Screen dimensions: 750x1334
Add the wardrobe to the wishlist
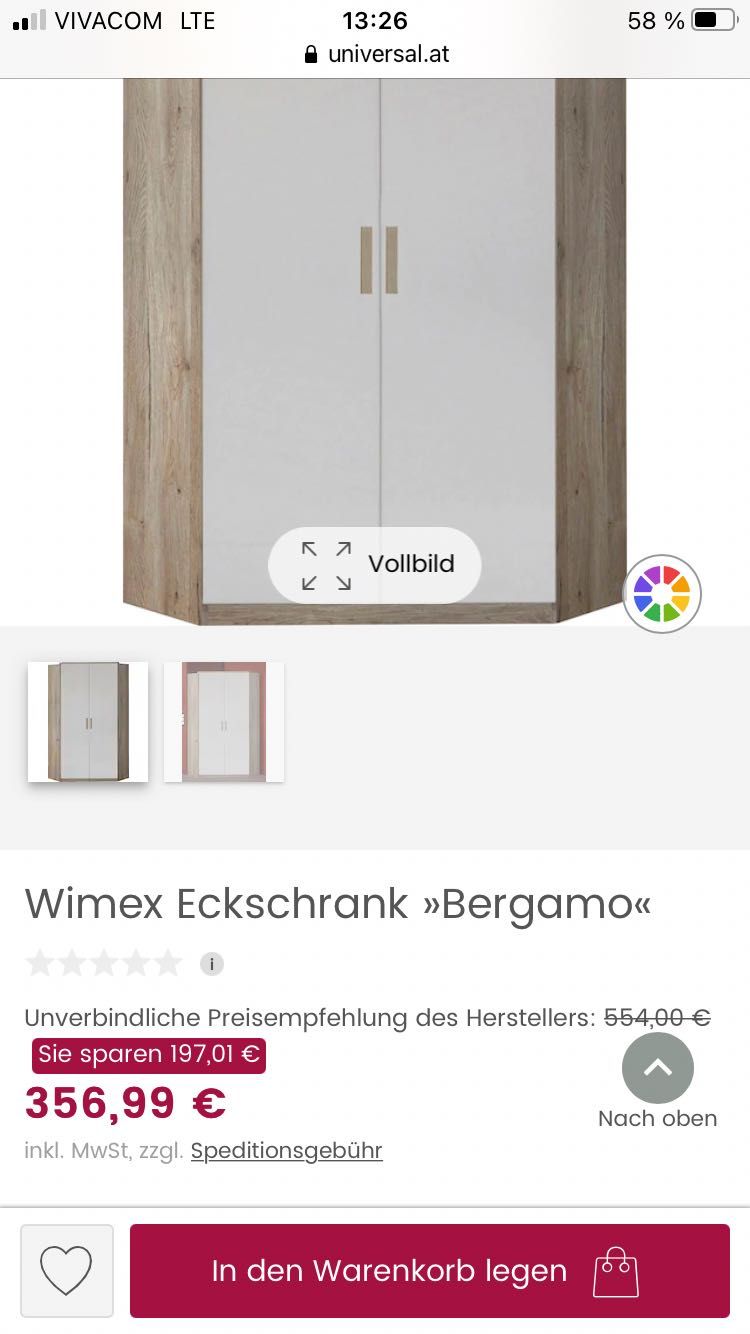(x=66, y=1270)
